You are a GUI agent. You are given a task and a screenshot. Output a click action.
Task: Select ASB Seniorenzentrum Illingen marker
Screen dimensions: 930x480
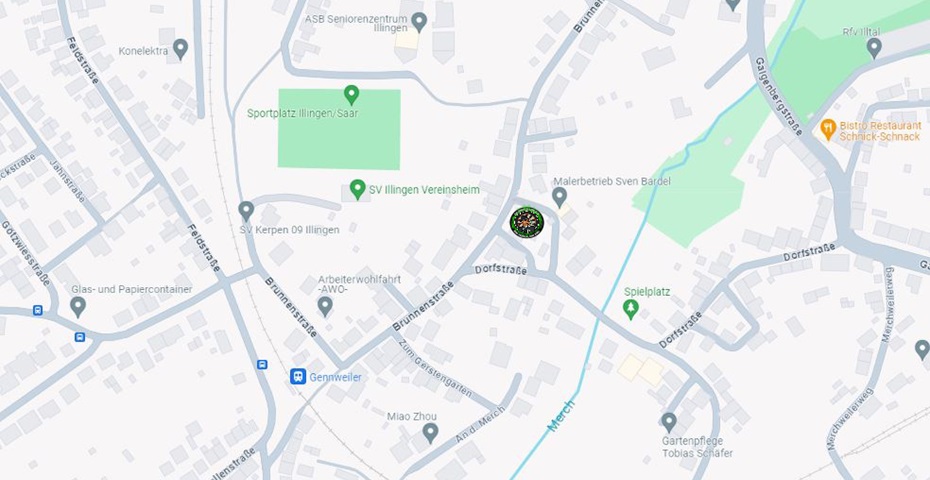419,21
